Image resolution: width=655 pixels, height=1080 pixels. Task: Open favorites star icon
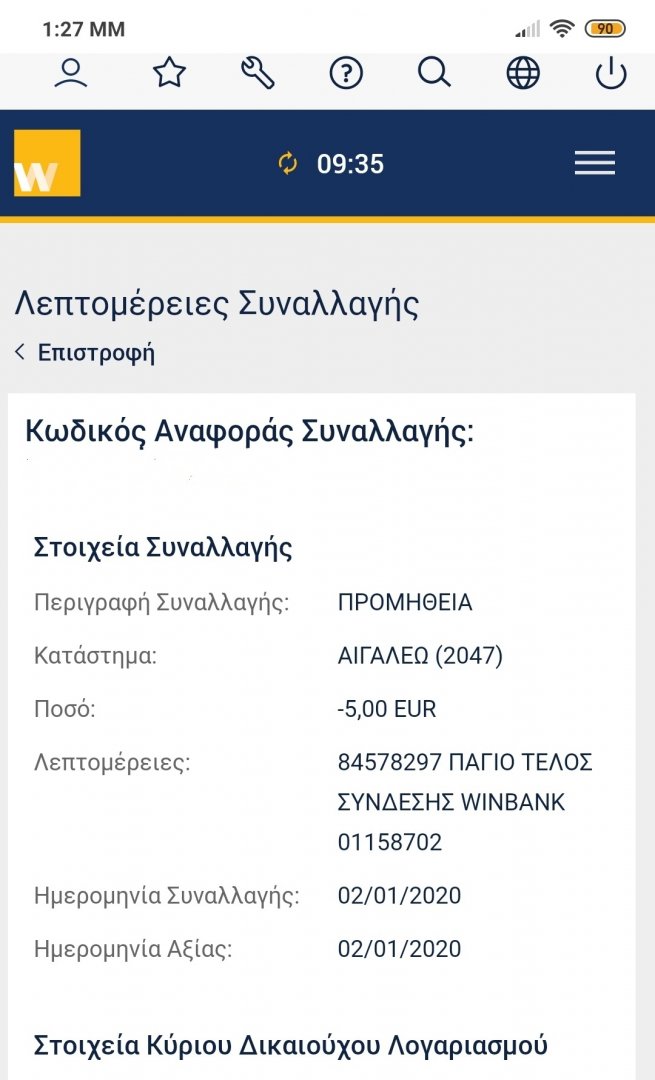169,73
